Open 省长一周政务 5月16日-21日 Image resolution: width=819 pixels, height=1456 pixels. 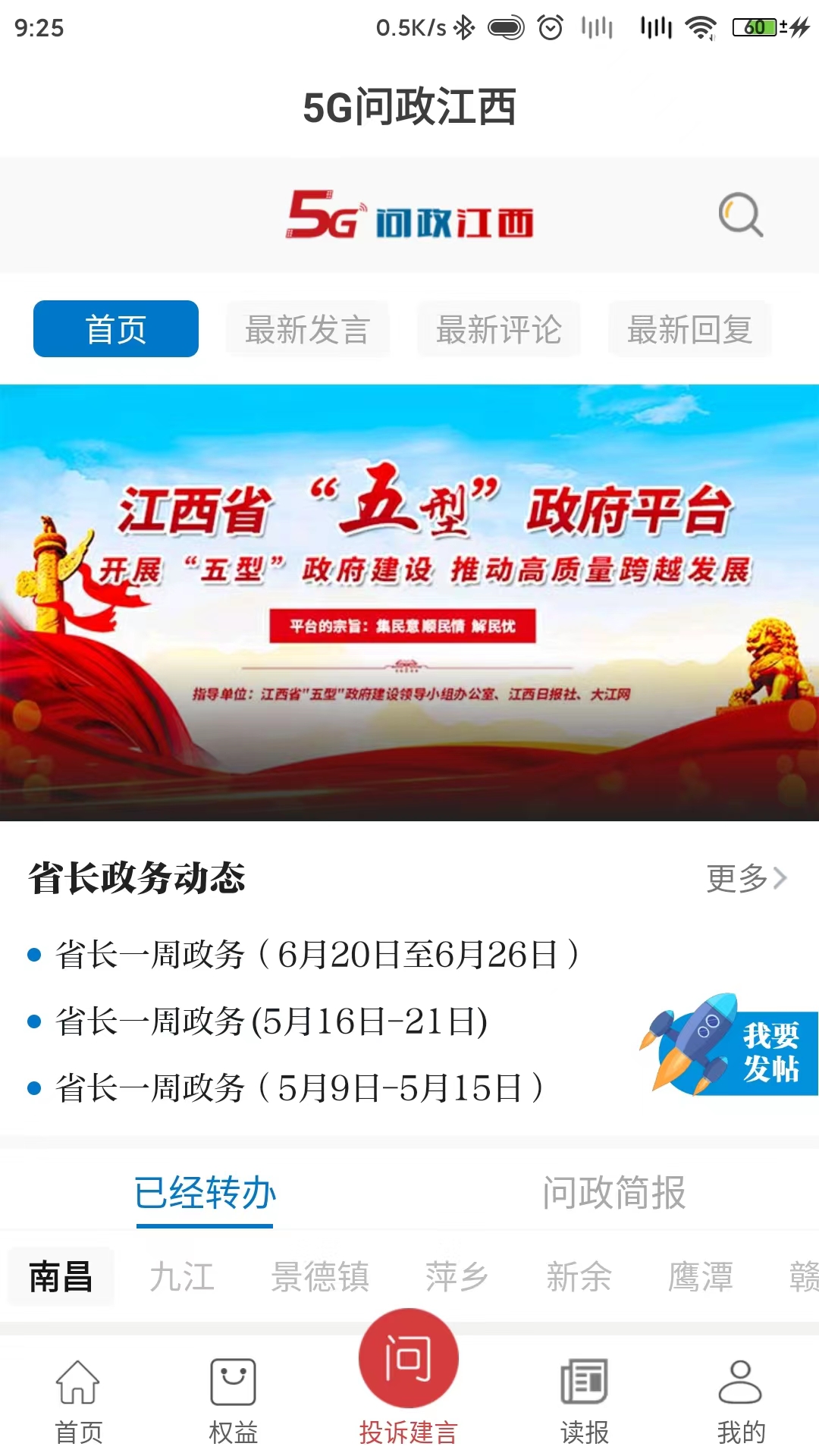pos(271,1021)
